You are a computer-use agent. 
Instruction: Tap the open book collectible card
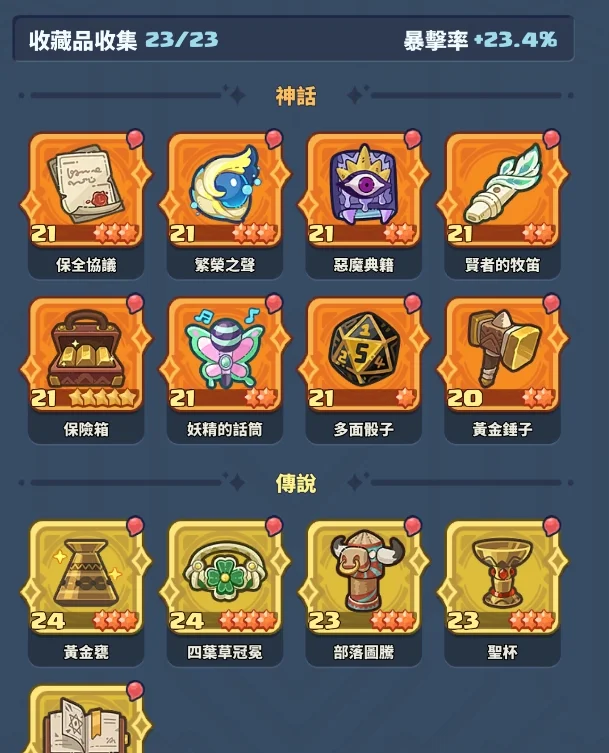(x=86, y=720)
